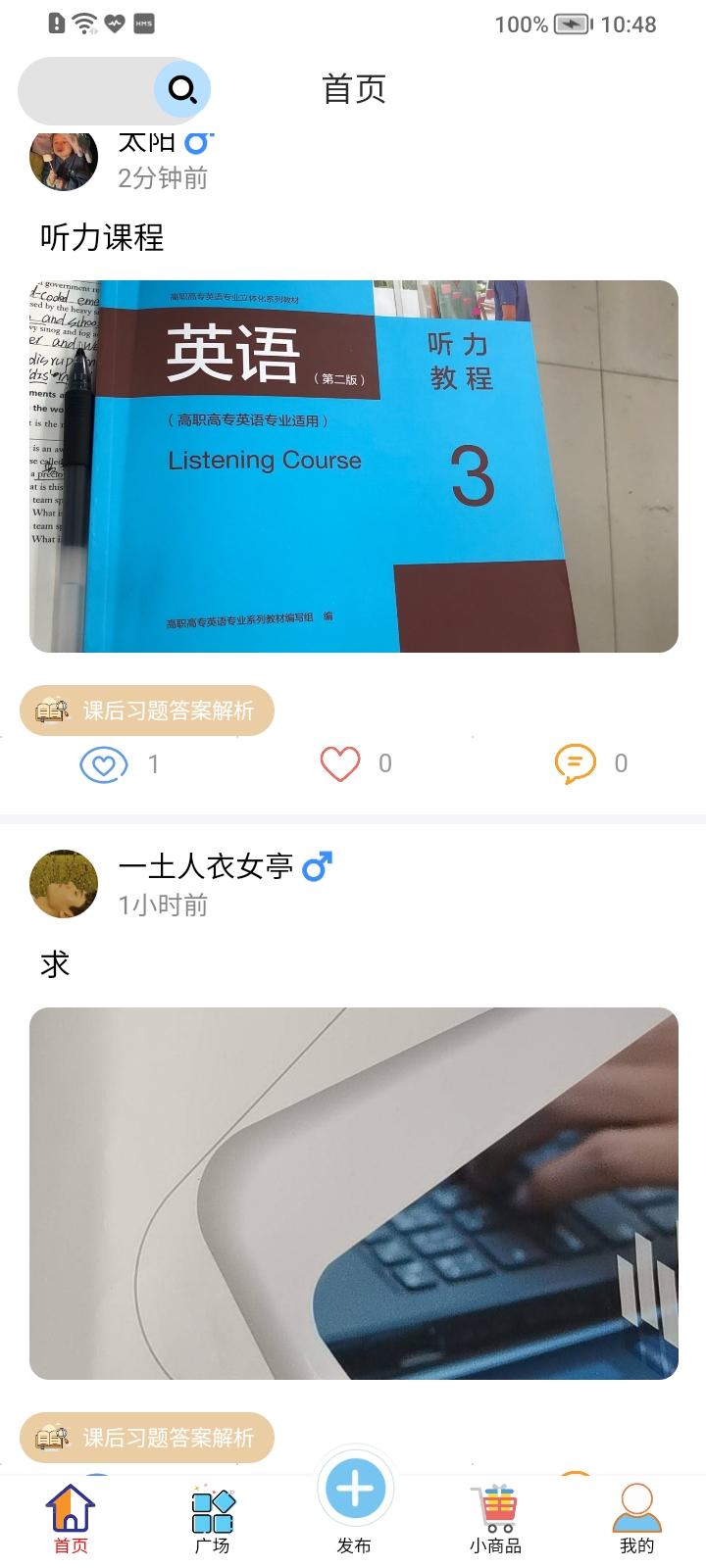Open comments on the 听力课程 post

coord(576,764)
